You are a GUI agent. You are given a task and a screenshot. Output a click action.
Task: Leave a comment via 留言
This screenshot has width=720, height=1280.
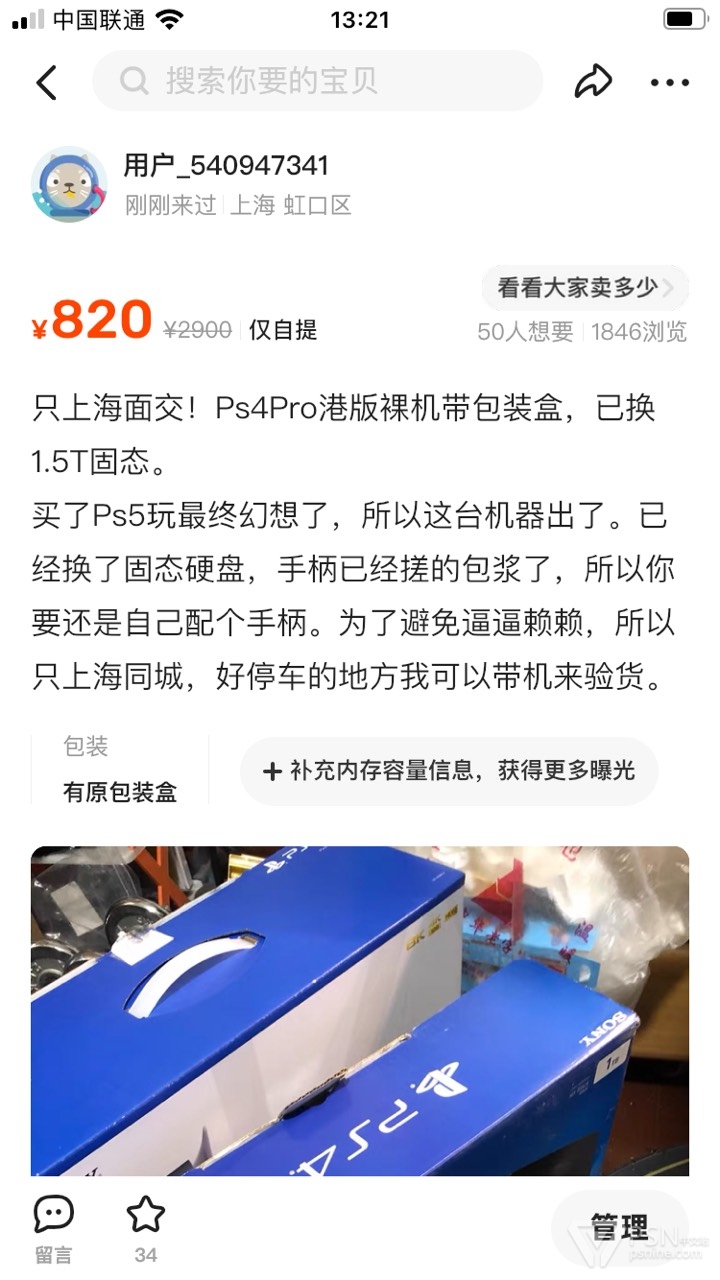click(53, 1228)
